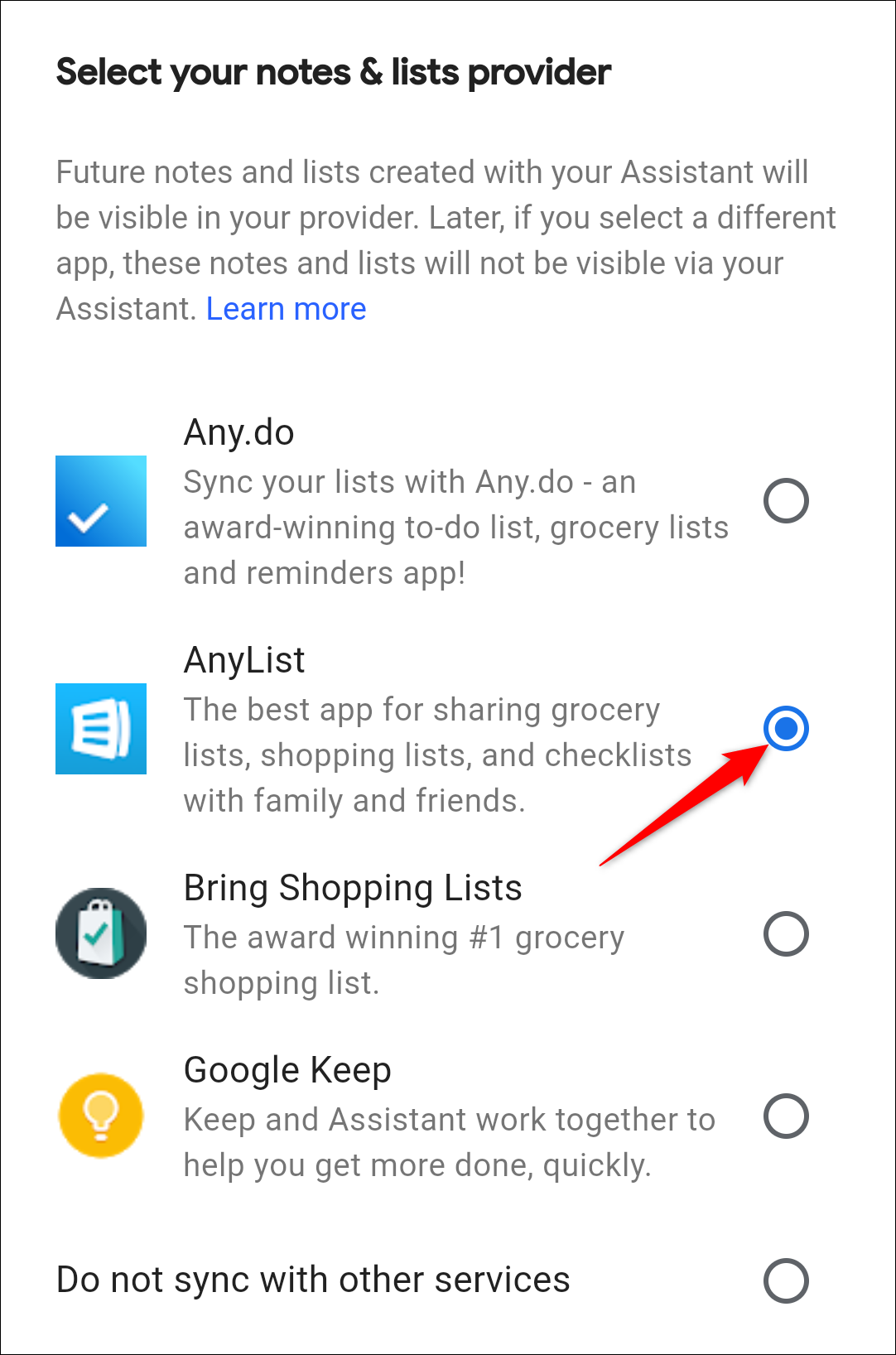Click the Google Keep lightbulb icon
This screenshot has height=1355, width=896.
[100, 1115]
